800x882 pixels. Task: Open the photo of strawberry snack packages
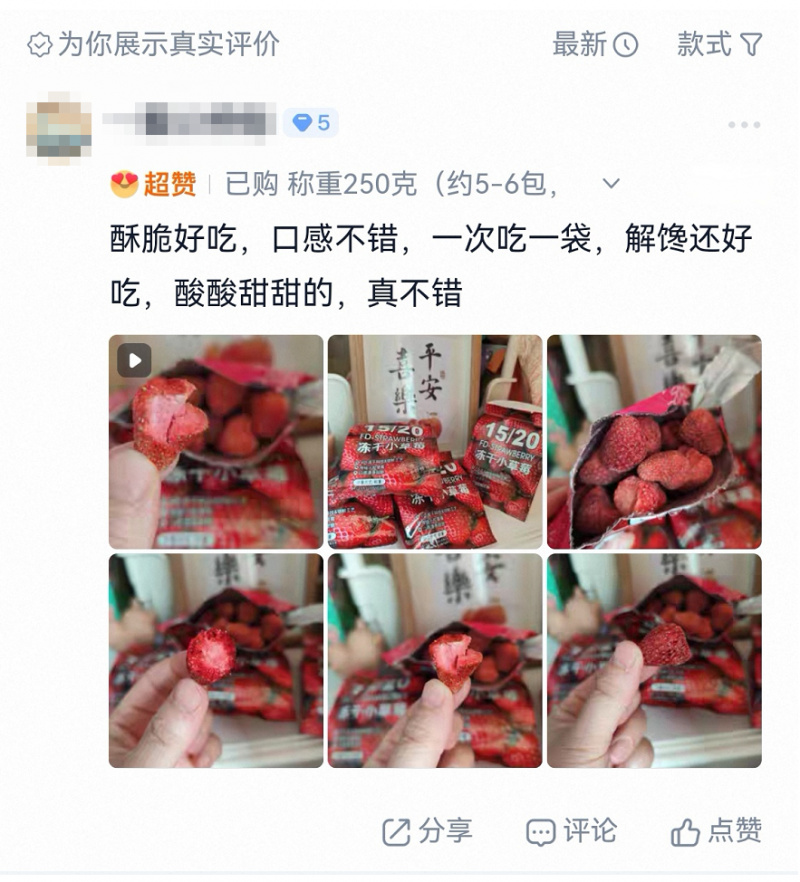point(435,441)
